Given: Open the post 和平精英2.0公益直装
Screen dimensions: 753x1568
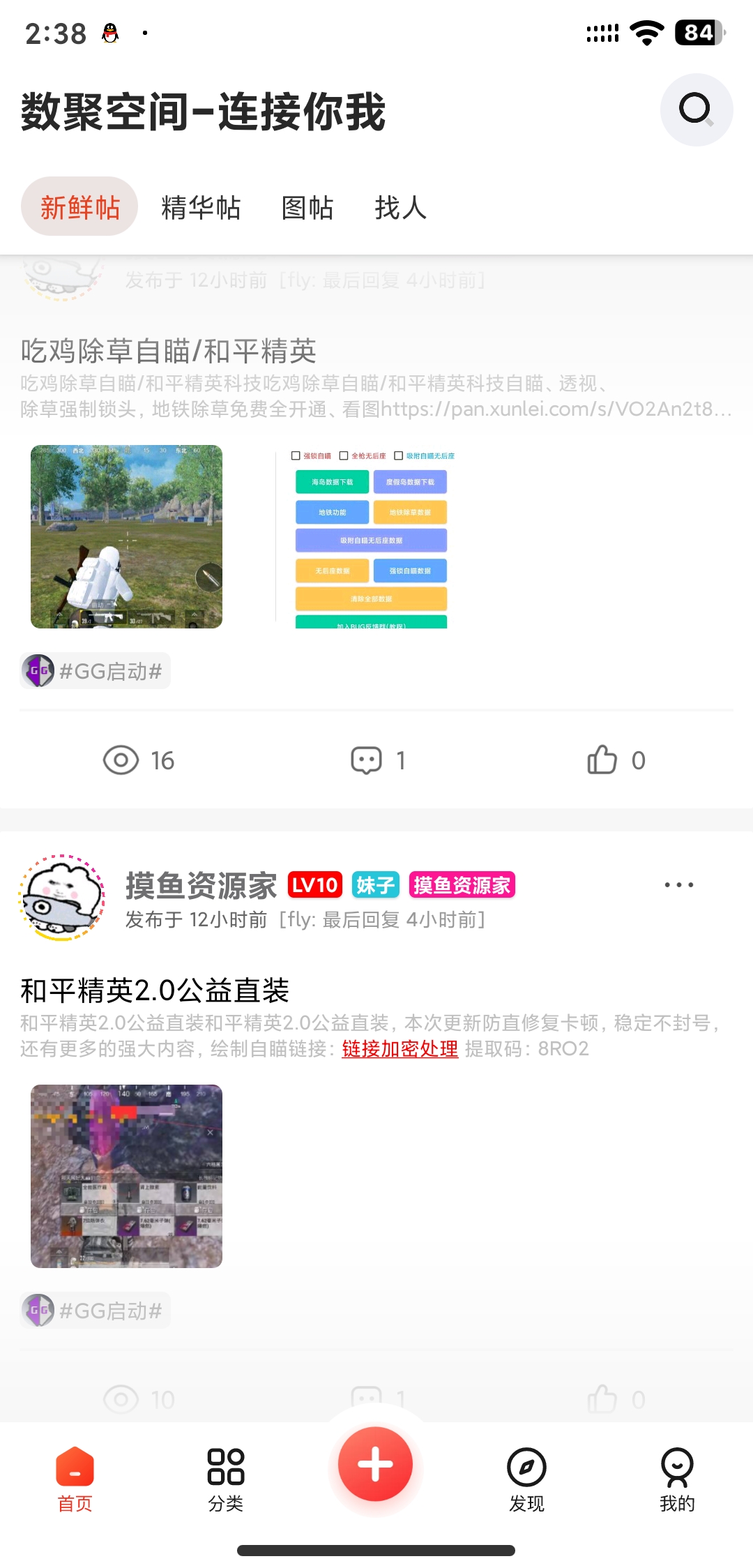Looking at the screenshot, I should pyautogui.click(x=155, y=990).
